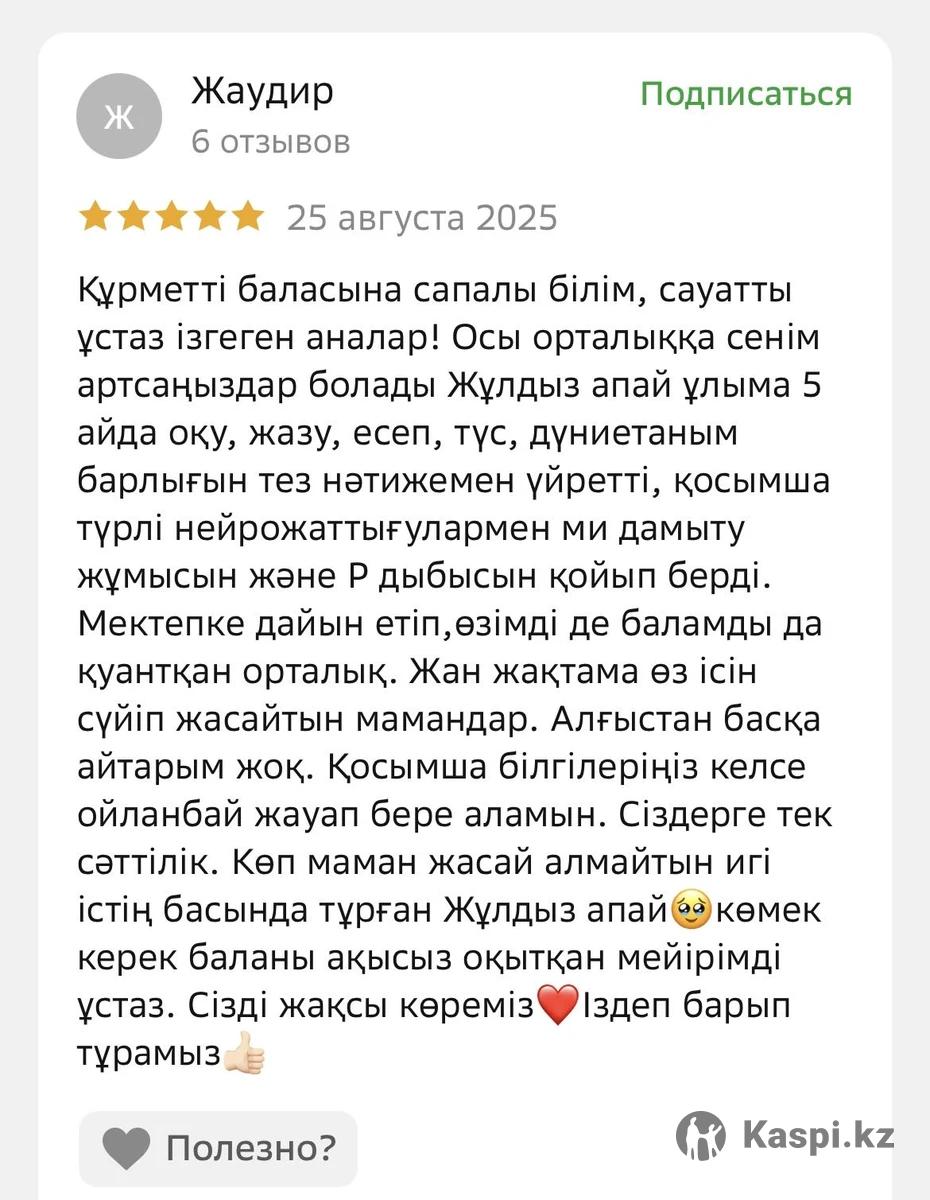This screenshot has height=1200, width=930.
Task: Open Жаудир's profile avatar
Action: (x=119, y=117)
